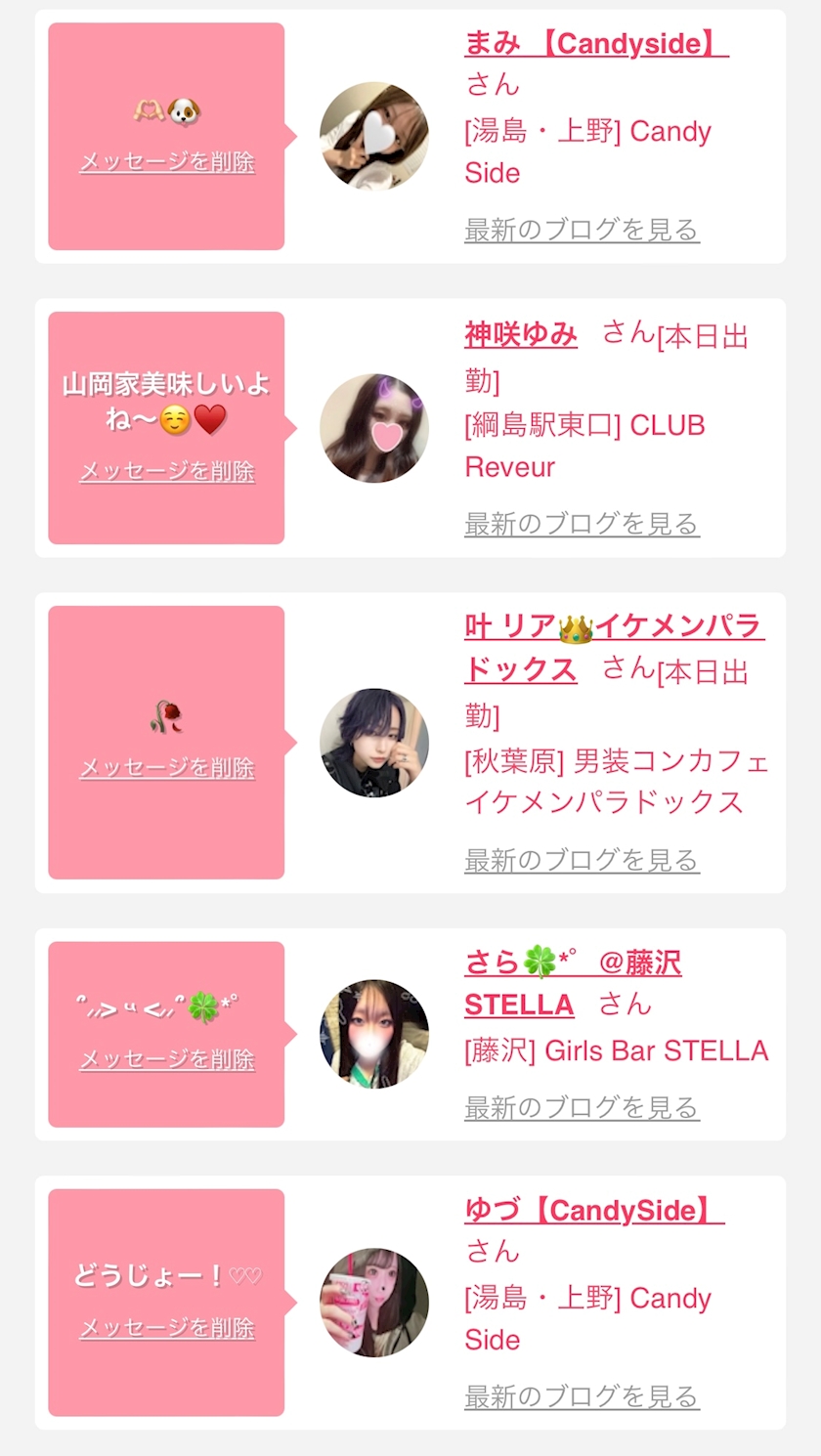View latest blog of 神咲ゆみ

click(x=582, y=525)
